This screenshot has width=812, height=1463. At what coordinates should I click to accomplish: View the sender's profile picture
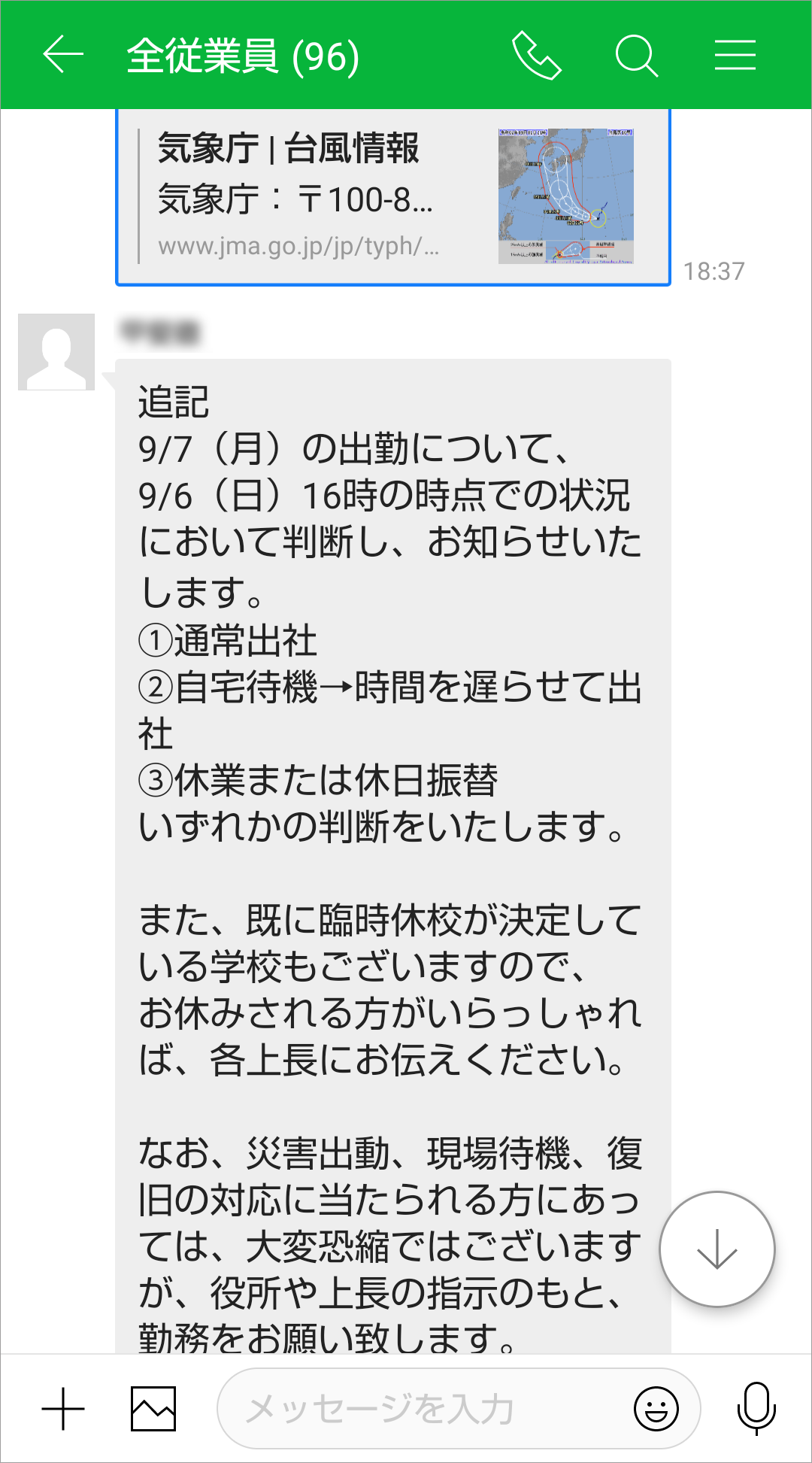[x=56, y=352]
